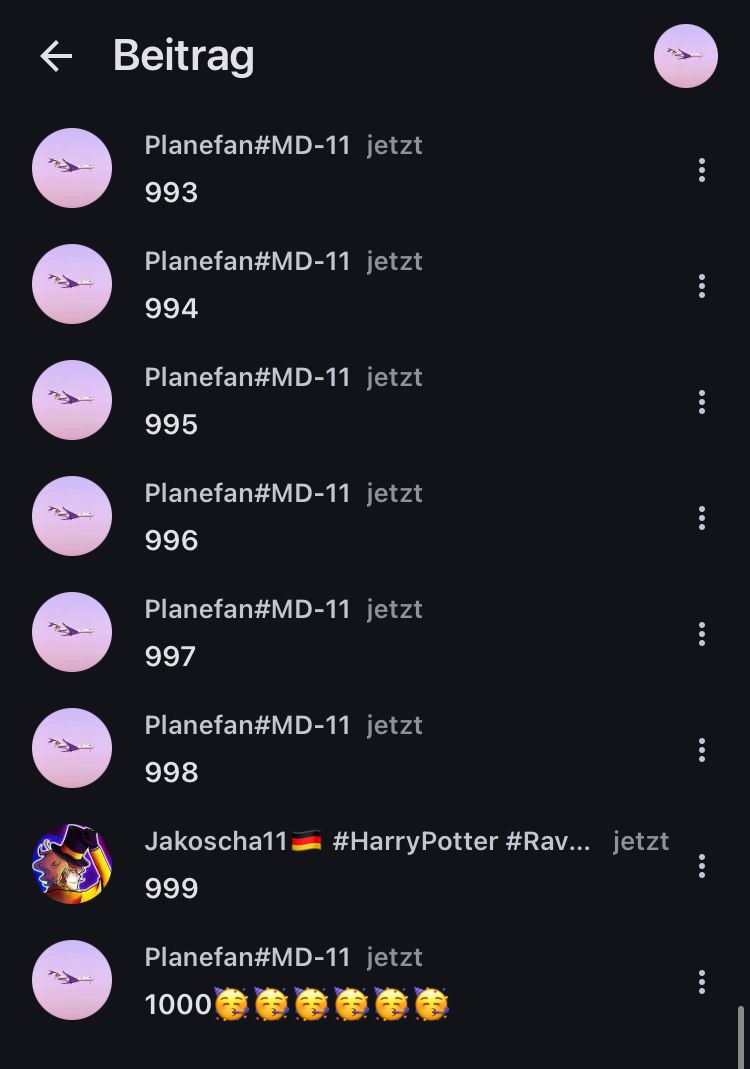This screenshot has height=1069, width=750.
Task: Go back from the Beitrag screen
Action: (56, 56)
